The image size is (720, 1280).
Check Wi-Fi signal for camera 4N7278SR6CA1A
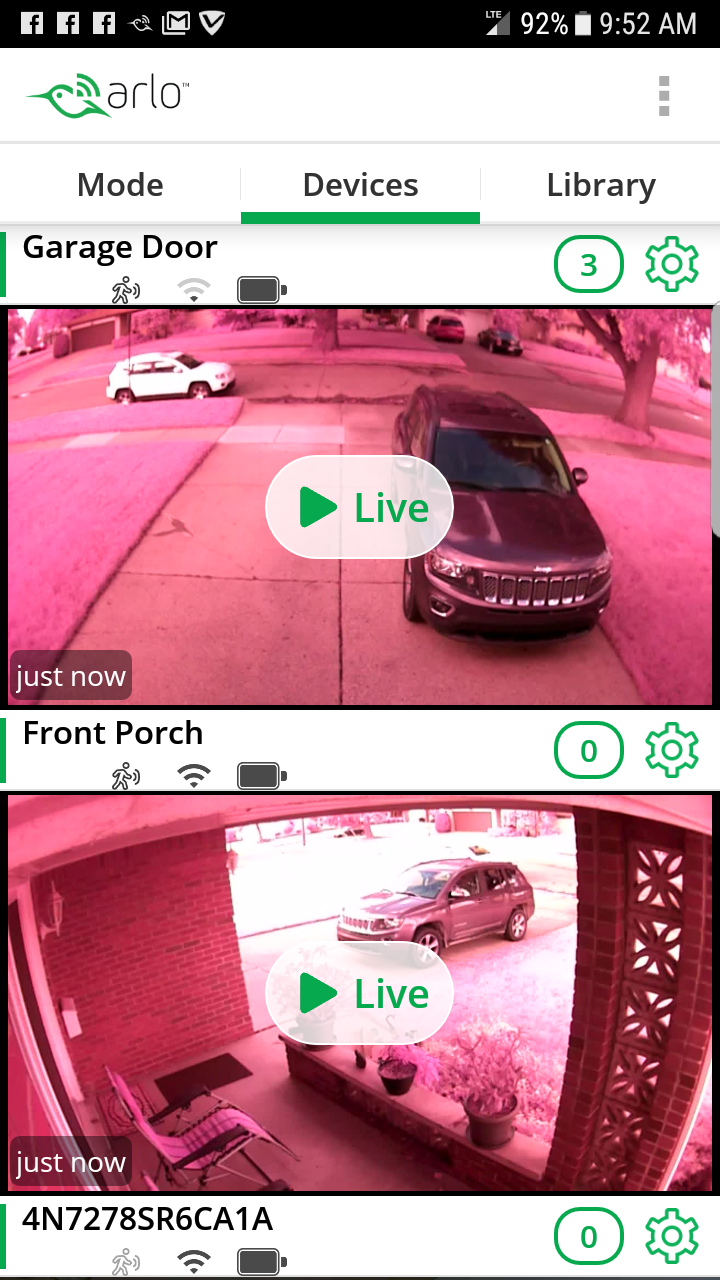pyautogui.click(x=194, y=1260)
